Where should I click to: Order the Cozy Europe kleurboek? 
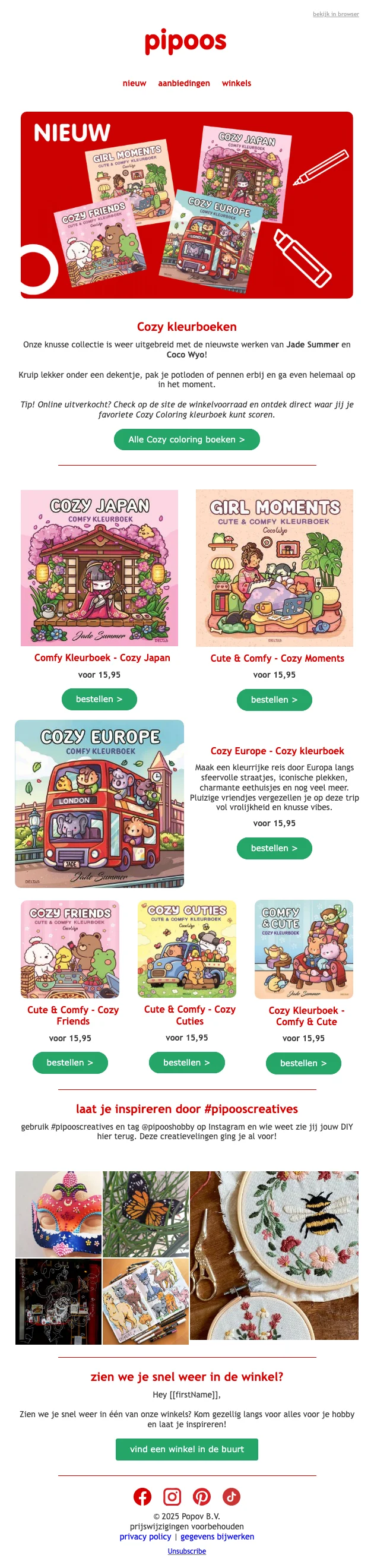pyautogui.click(x=274, y=849)
